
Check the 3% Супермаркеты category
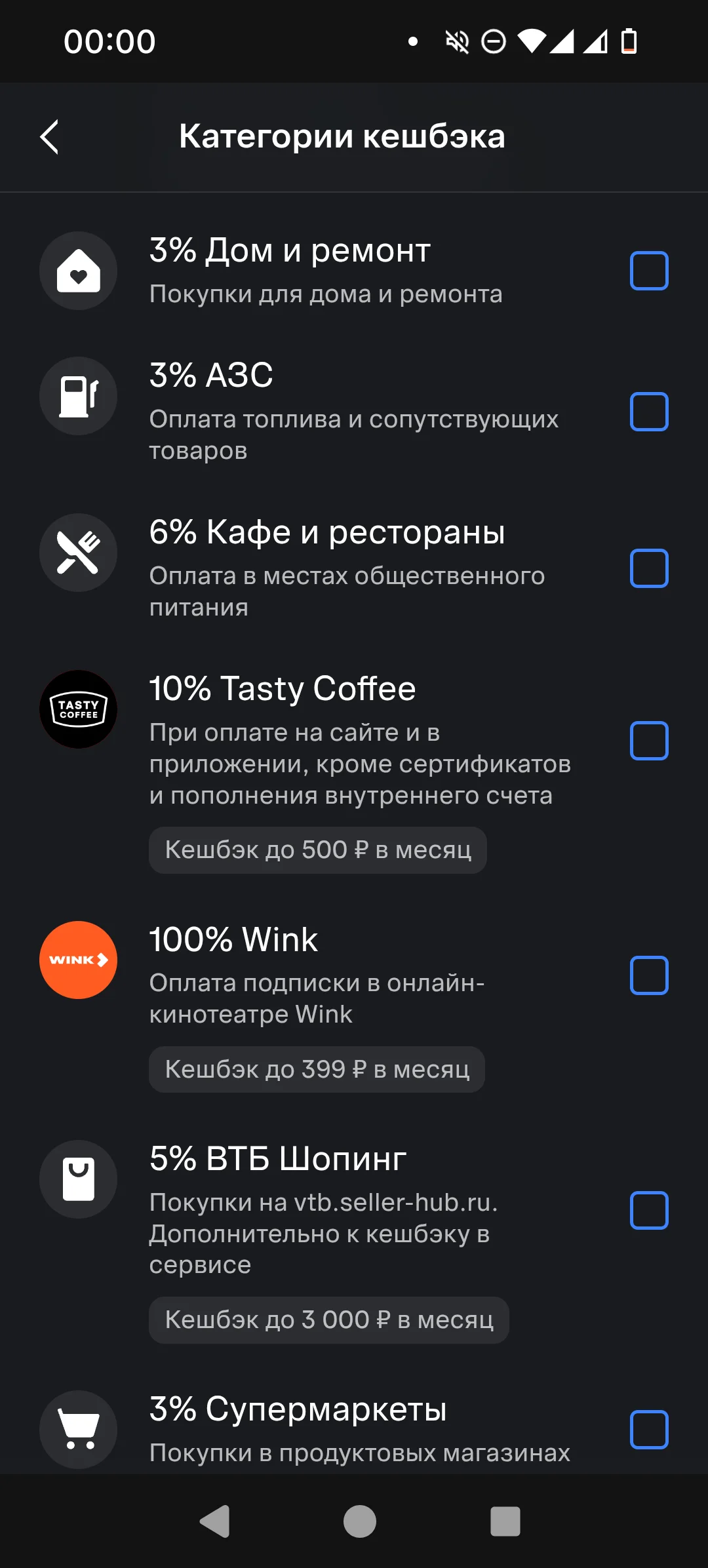649,1430
